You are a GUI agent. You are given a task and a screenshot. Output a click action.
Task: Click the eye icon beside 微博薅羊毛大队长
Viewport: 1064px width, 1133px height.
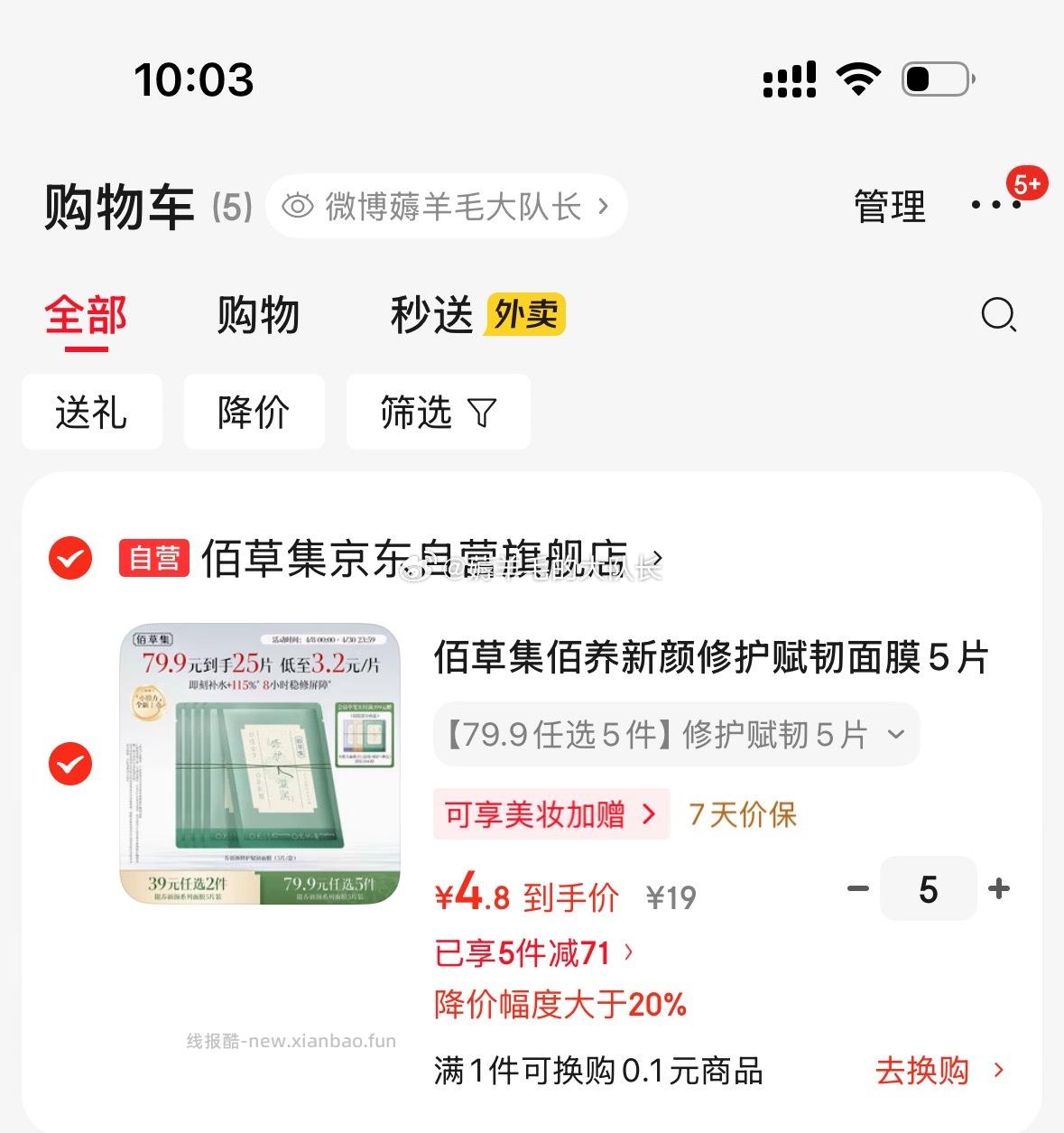coord(298,206)
